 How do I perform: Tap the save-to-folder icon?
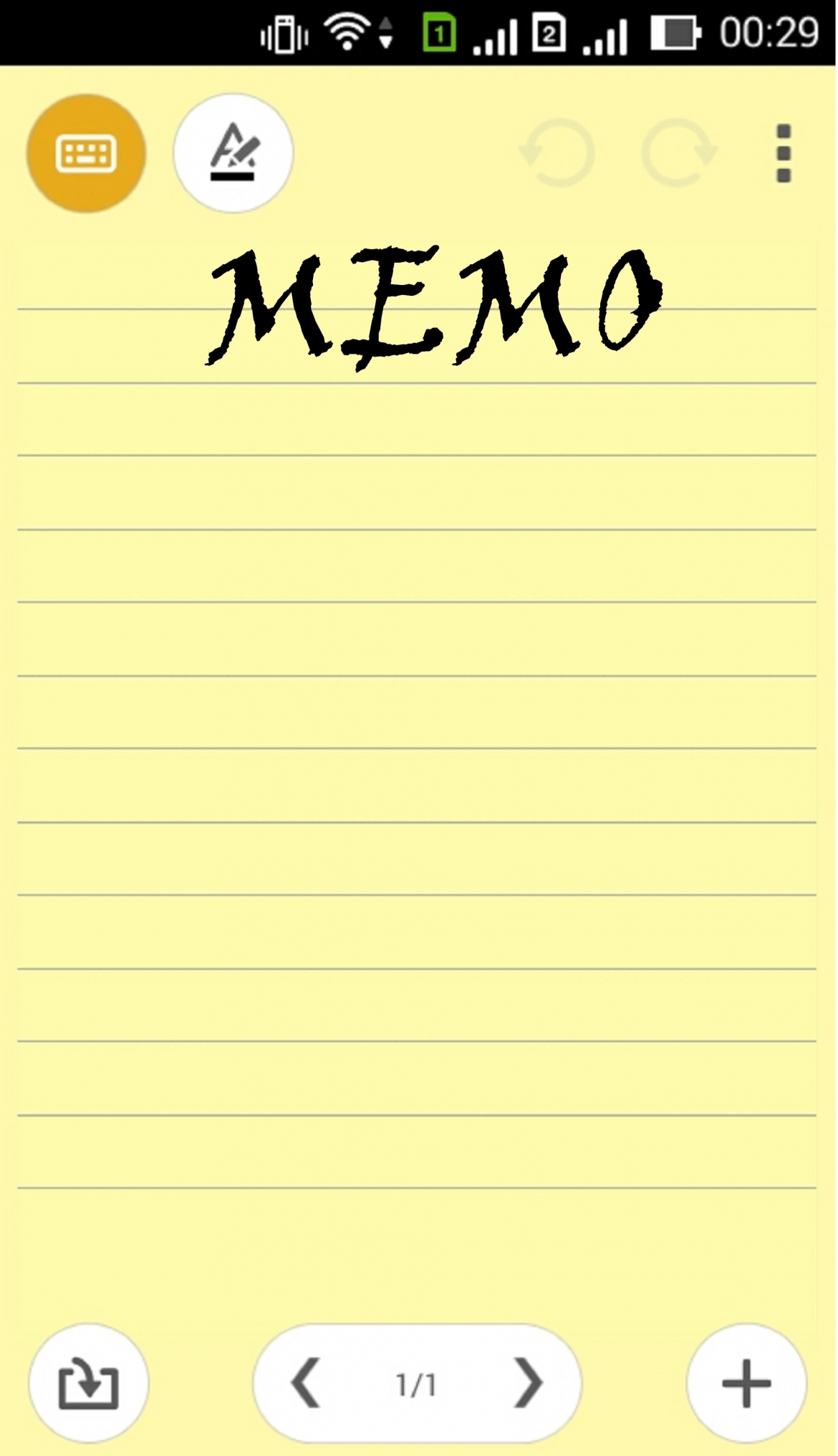pyautogui.click(x=88, y=1383)
